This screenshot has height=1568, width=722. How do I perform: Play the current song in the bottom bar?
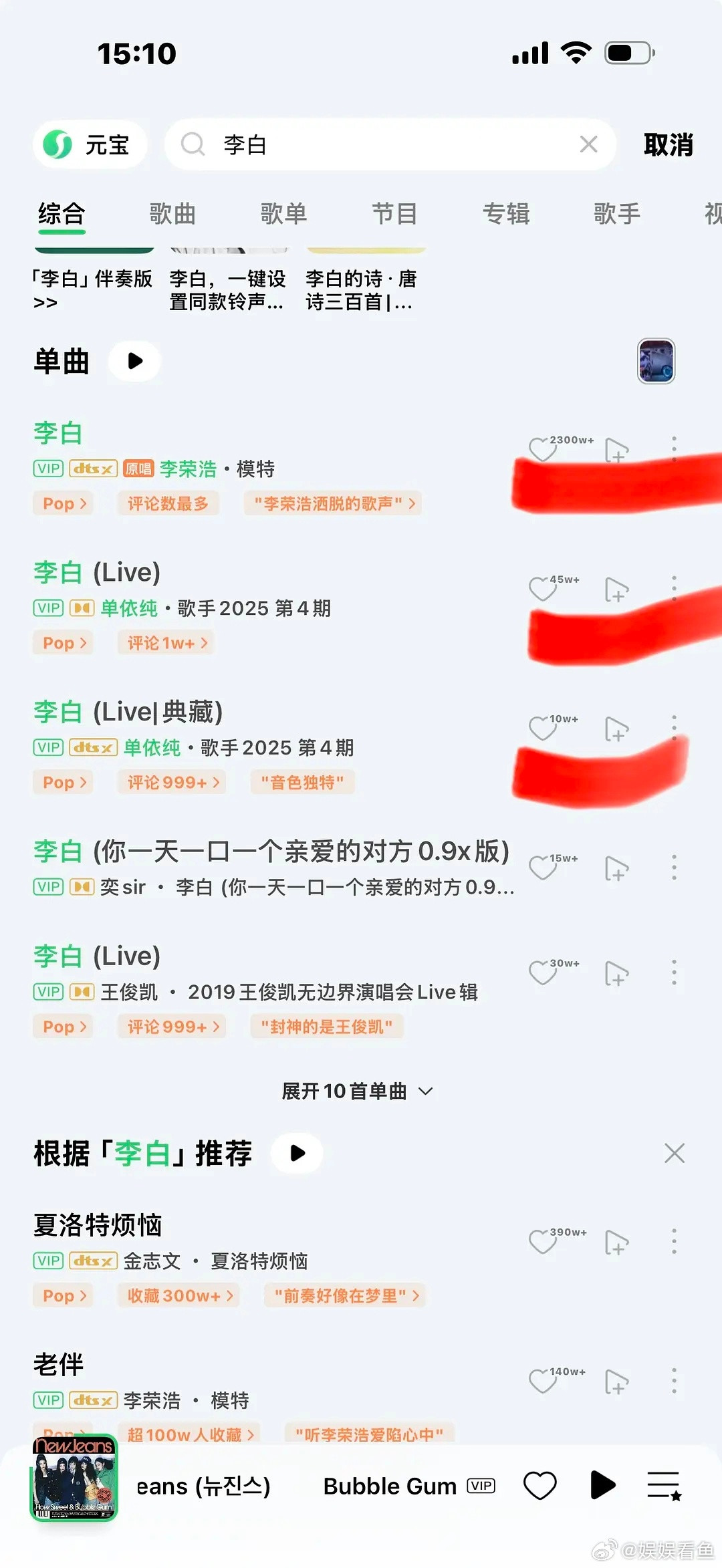point(602,1485)
